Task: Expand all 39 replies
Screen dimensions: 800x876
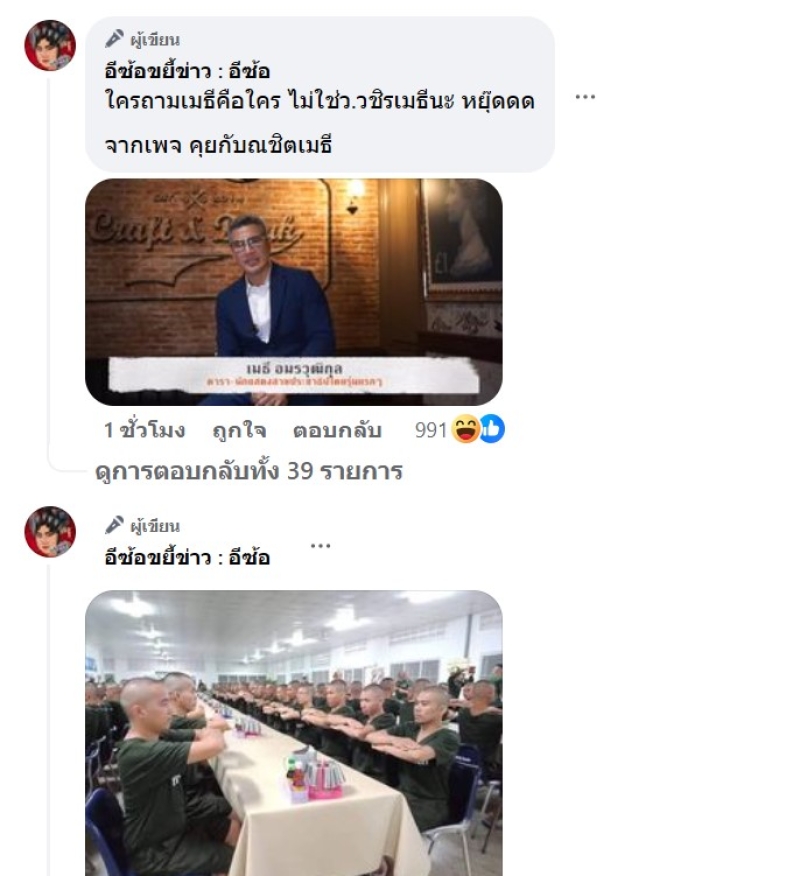Action: pyautogui.click(x=248, y=471)
